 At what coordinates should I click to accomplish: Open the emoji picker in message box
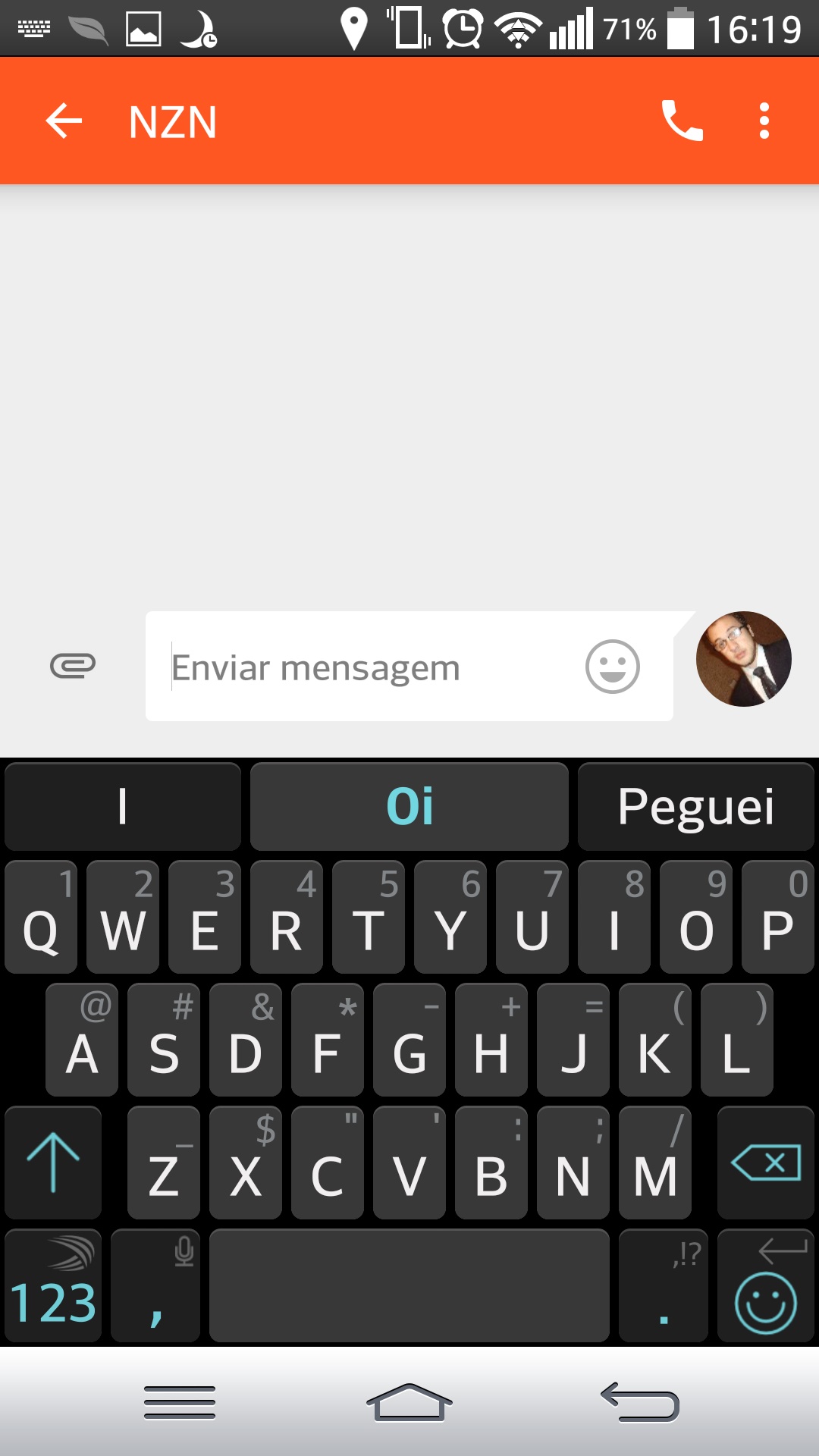click(612, 667)
